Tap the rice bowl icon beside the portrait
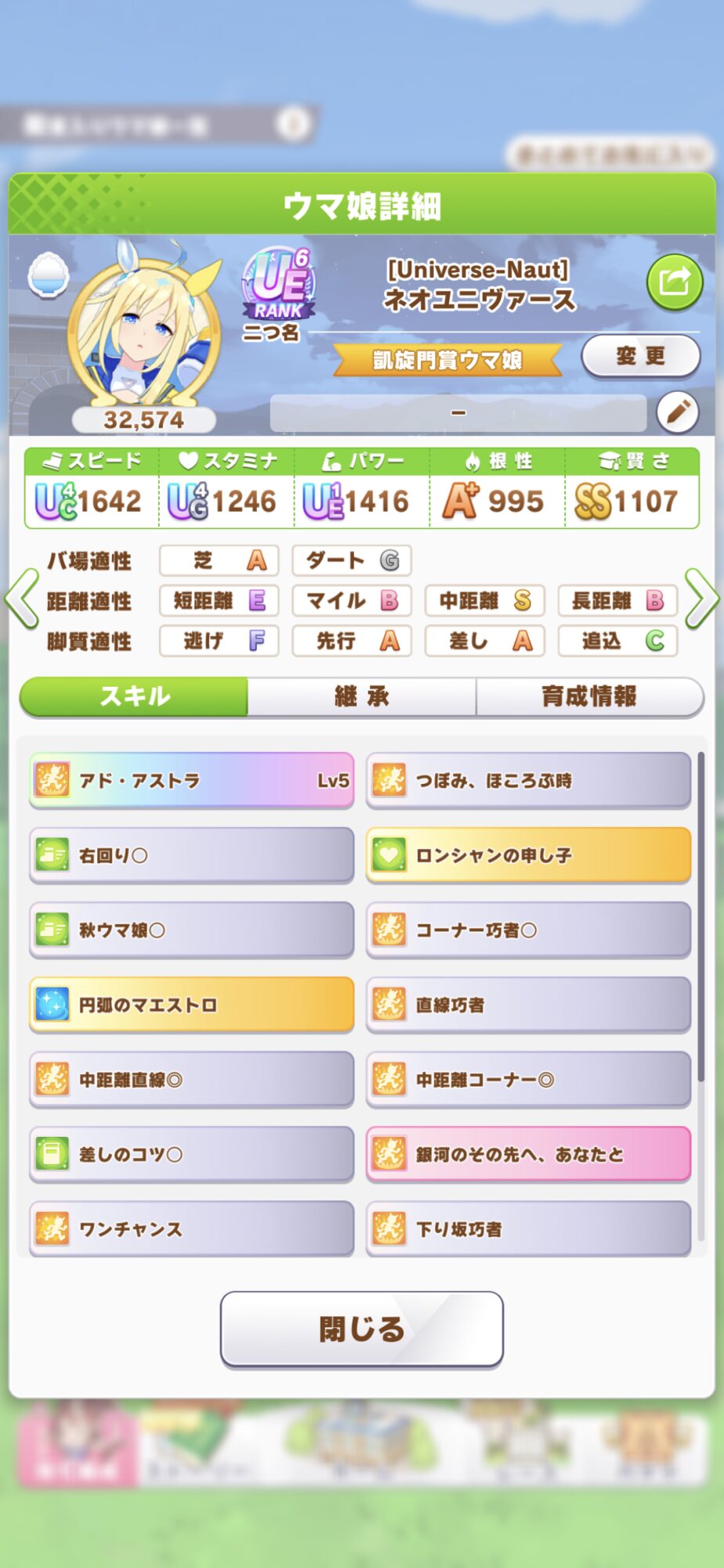Viewport: 724px width, 1568px height. tap(49, 274)
